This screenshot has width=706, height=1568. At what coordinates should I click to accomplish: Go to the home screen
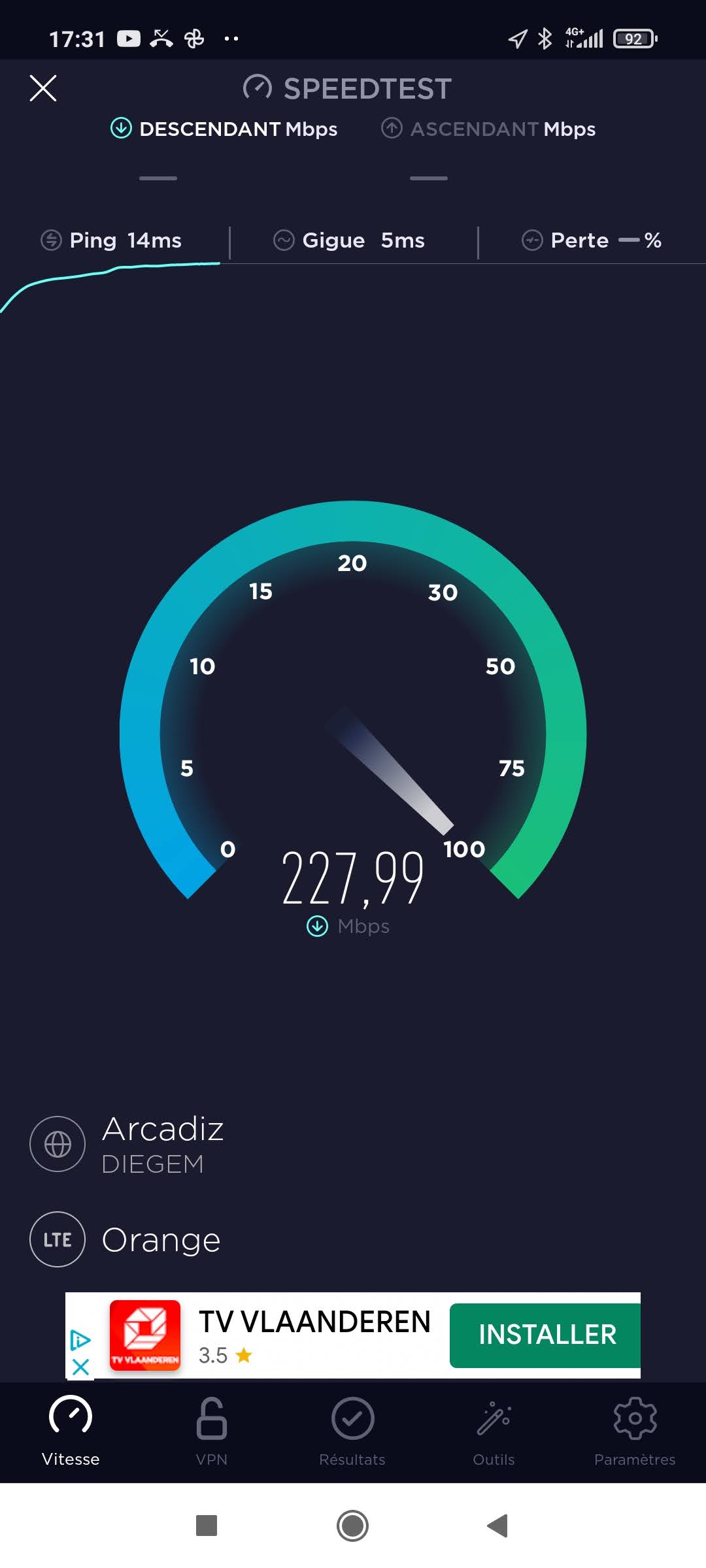(x=352, y=1526)
